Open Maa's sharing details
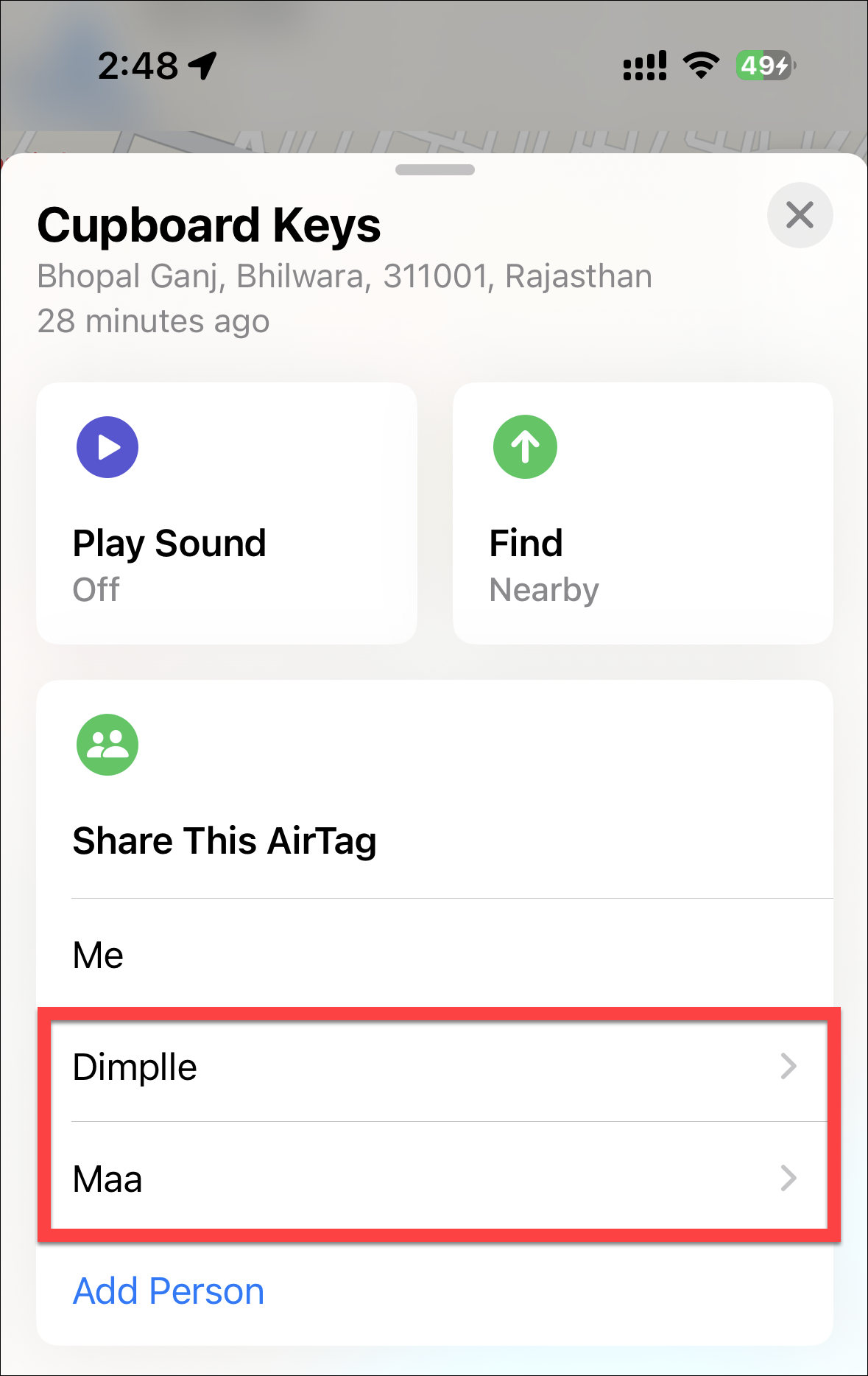 pyautogui.click(x=434, y=1179)
